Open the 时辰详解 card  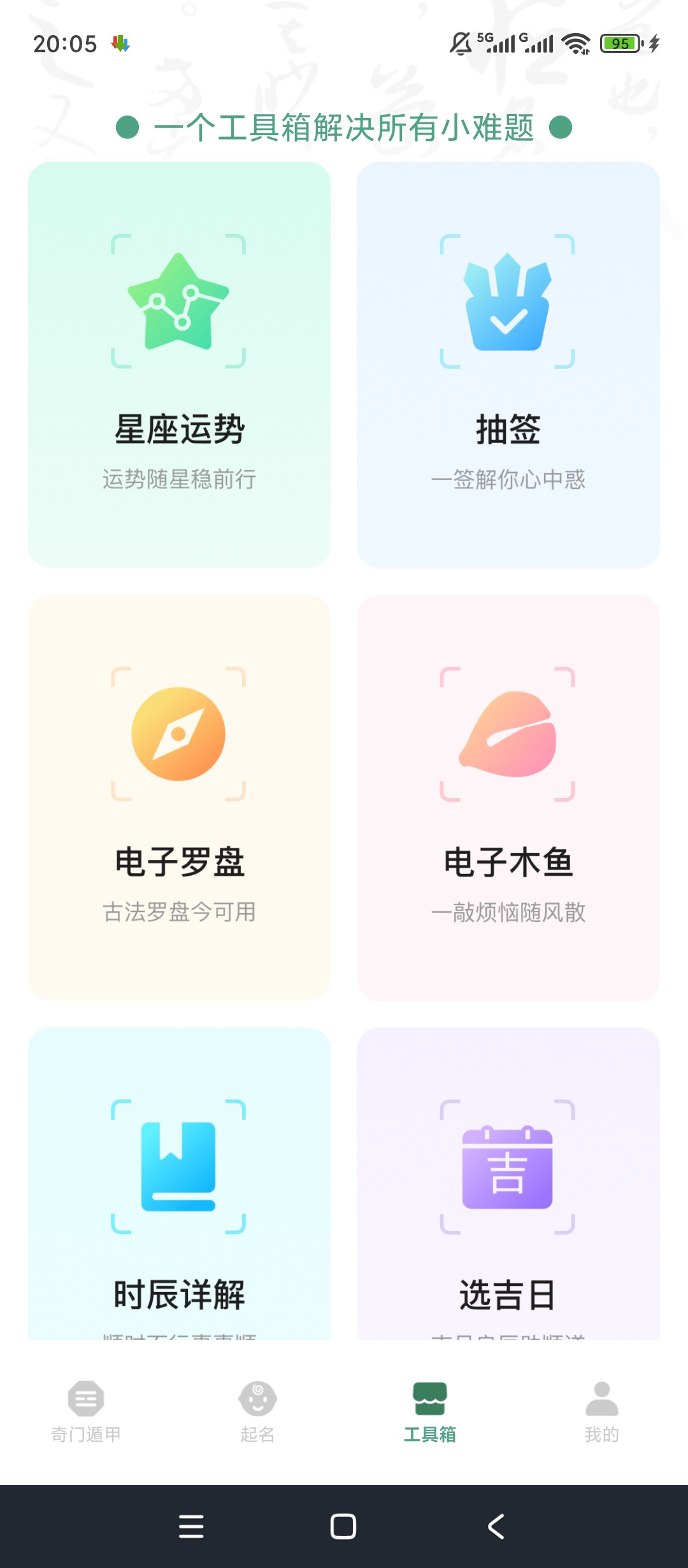(179, 1183)
